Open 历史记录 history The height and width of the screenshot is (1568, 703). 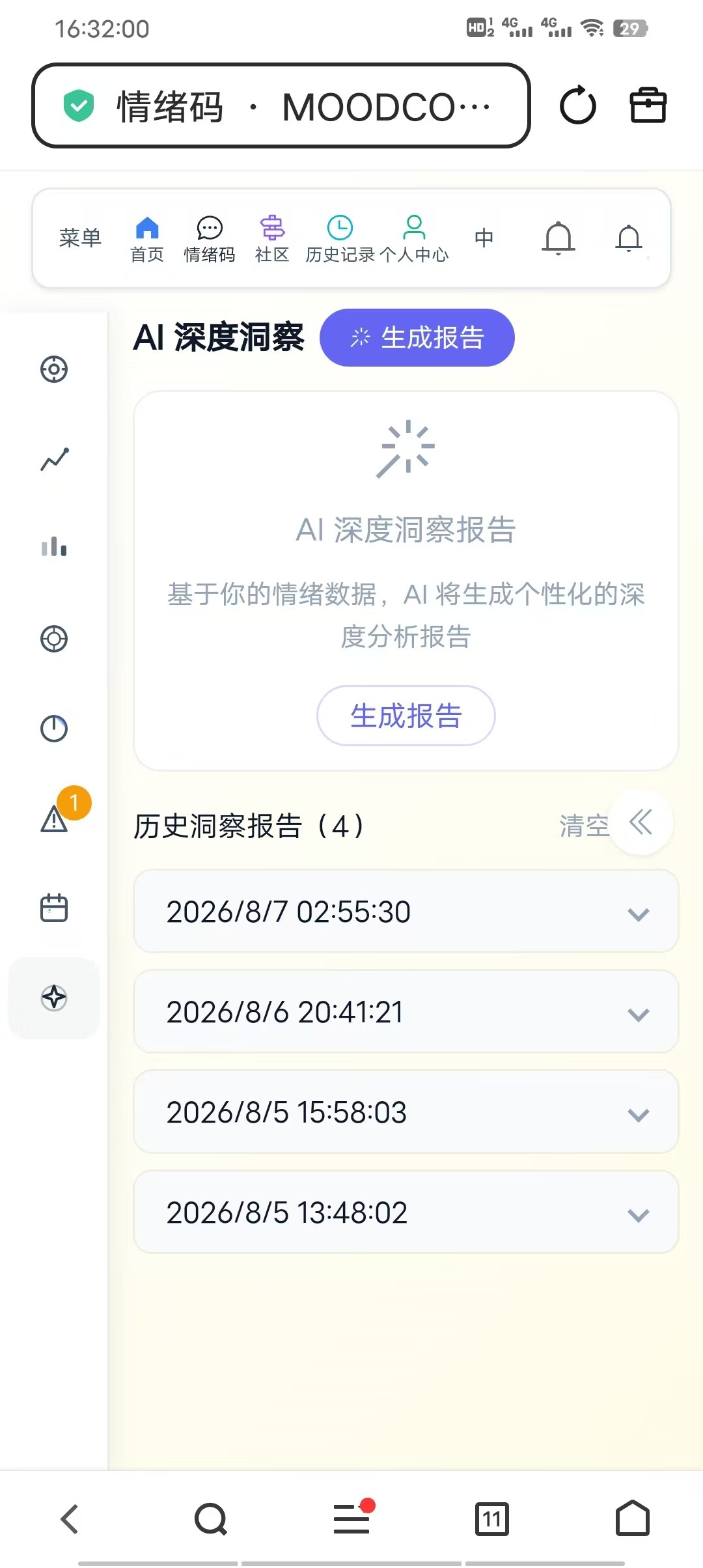[340, 239]
